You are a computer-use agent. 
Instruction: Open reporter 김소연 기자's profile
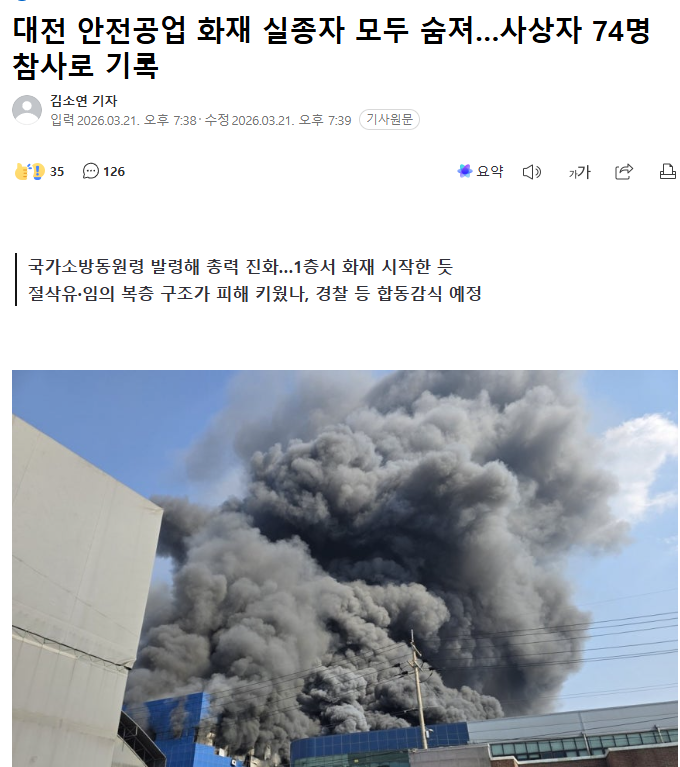[x=83, y=101]
